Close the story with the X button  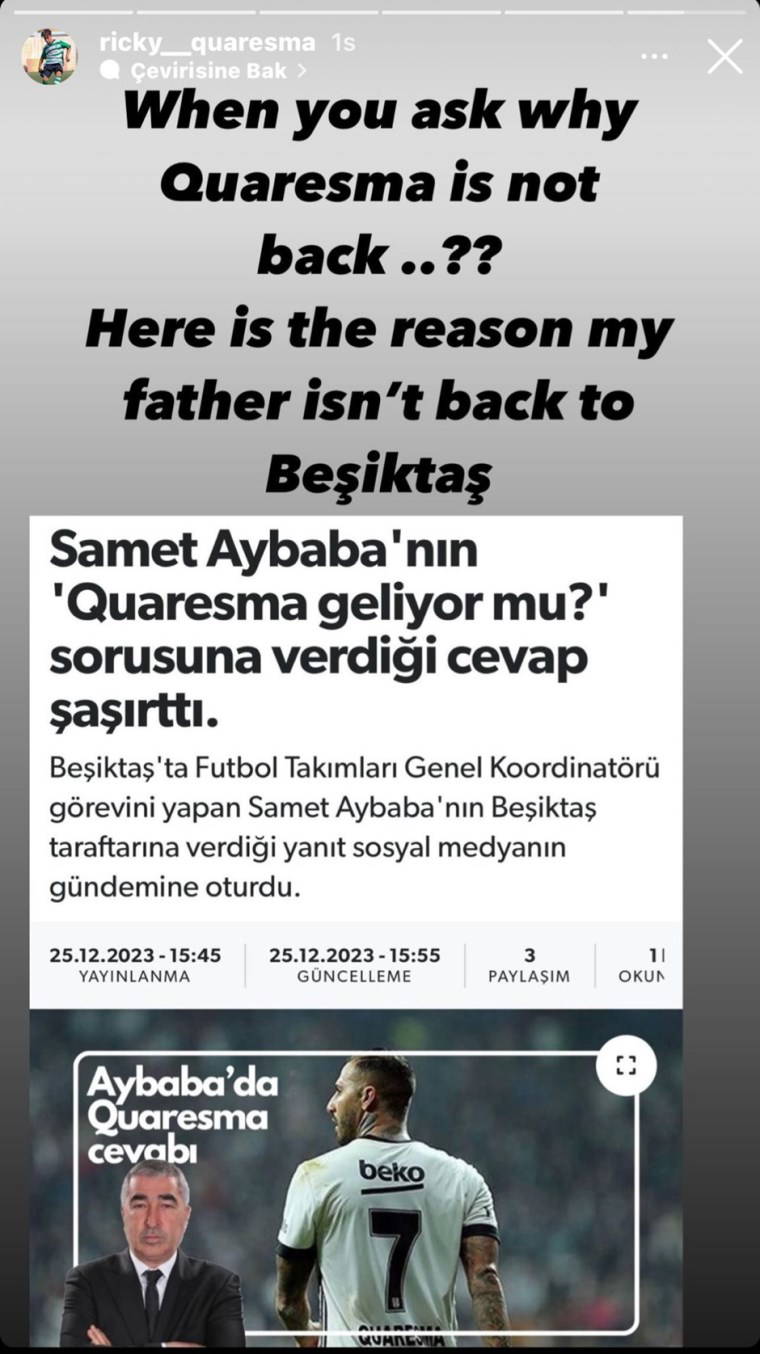724,56
